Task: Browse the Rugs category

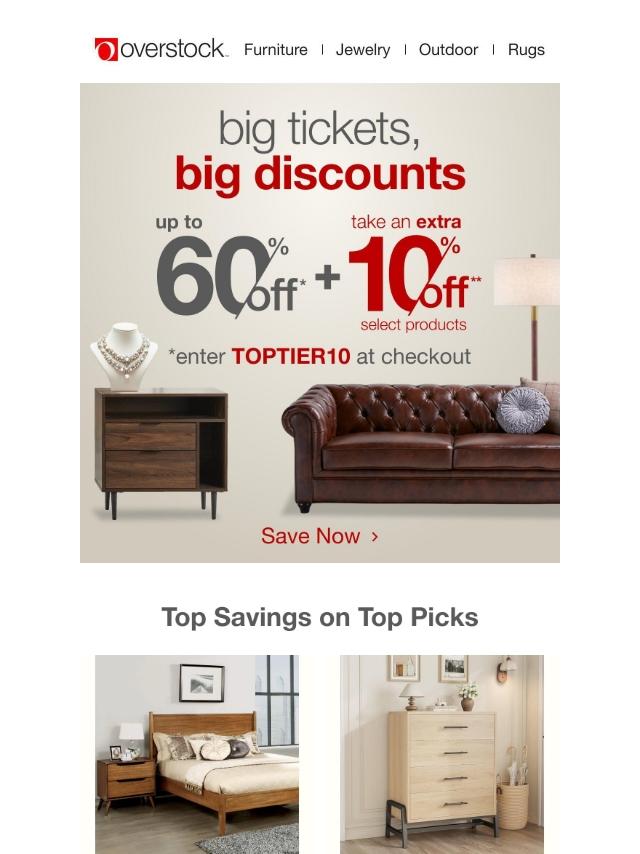Action: pos(525,50)
